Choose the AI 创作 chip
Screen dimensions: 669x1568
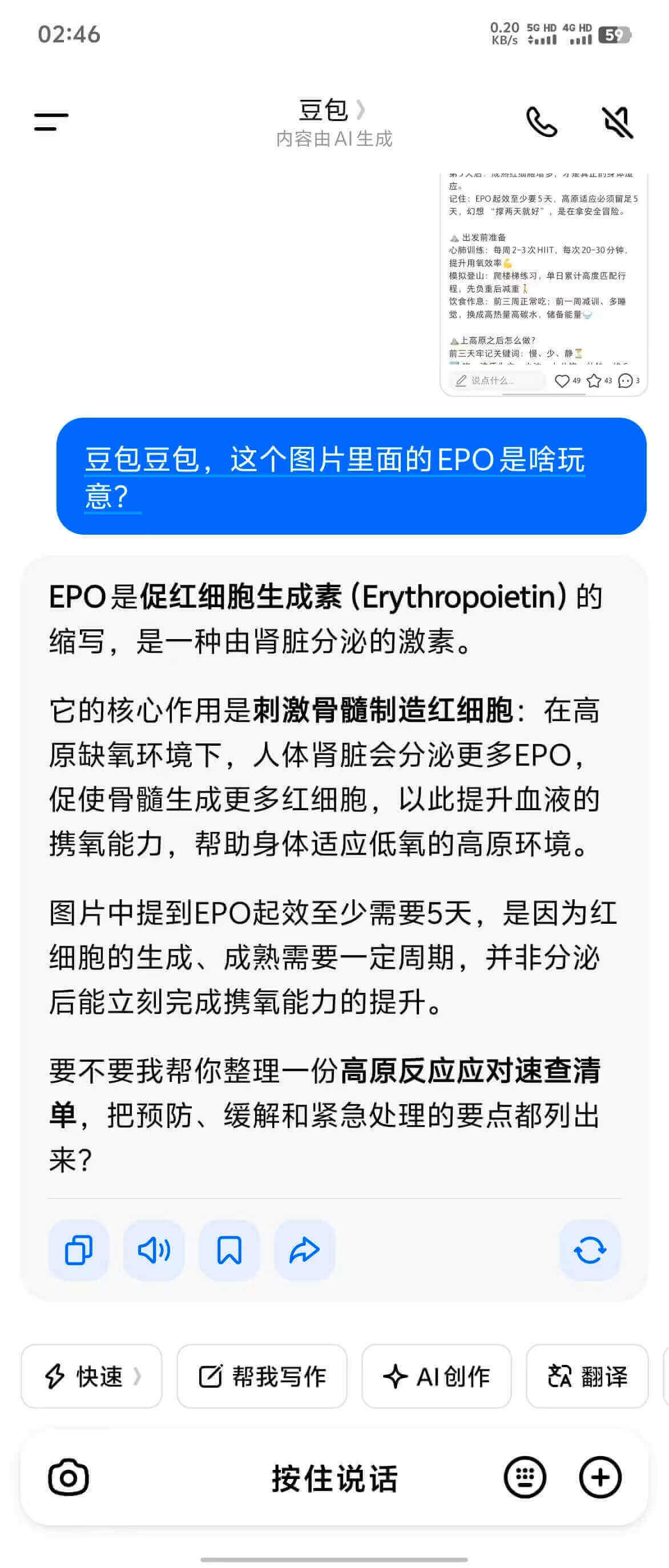tap(436, 1376)
